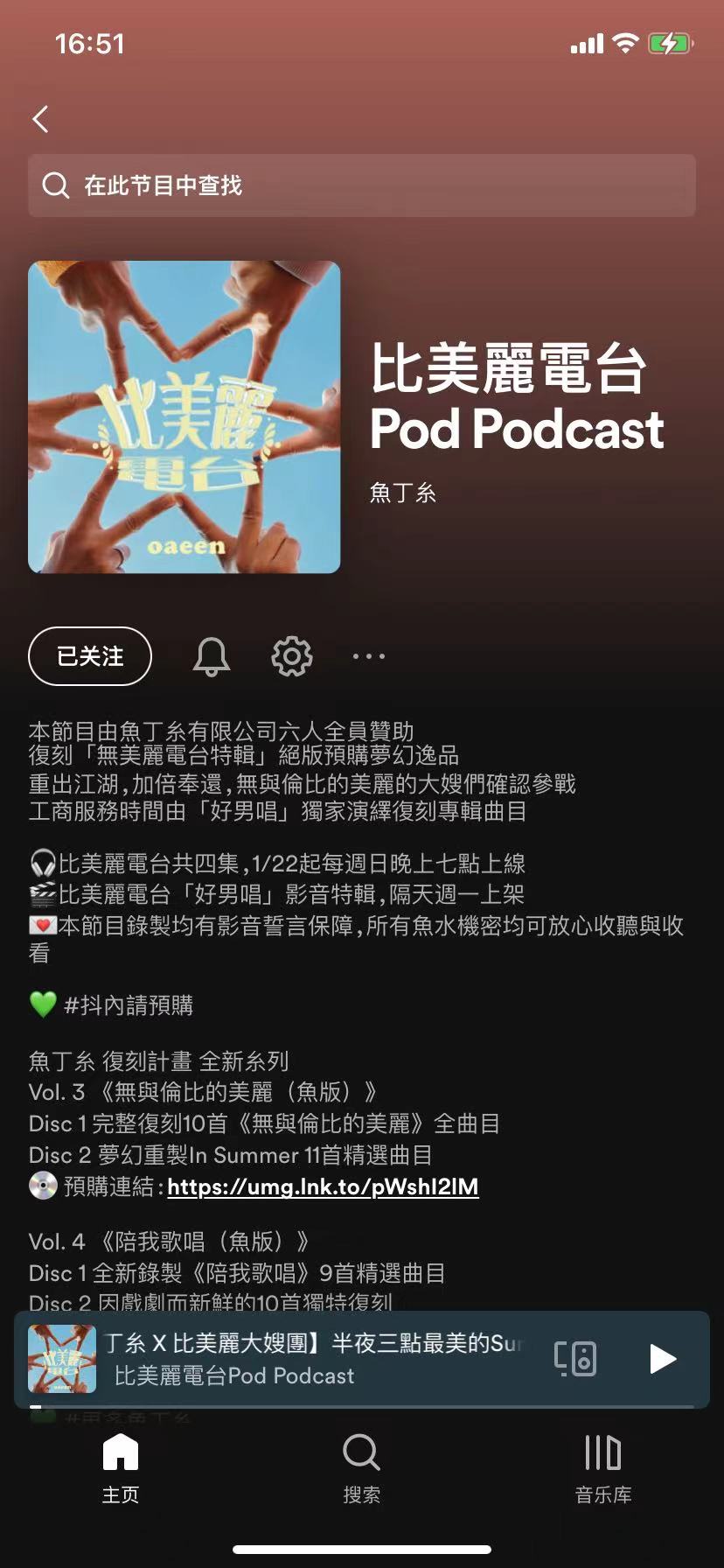The width and height of the screenshot is (724, 1568).
Task: Go back using the top-left arrow
Action: pos(40,119)
